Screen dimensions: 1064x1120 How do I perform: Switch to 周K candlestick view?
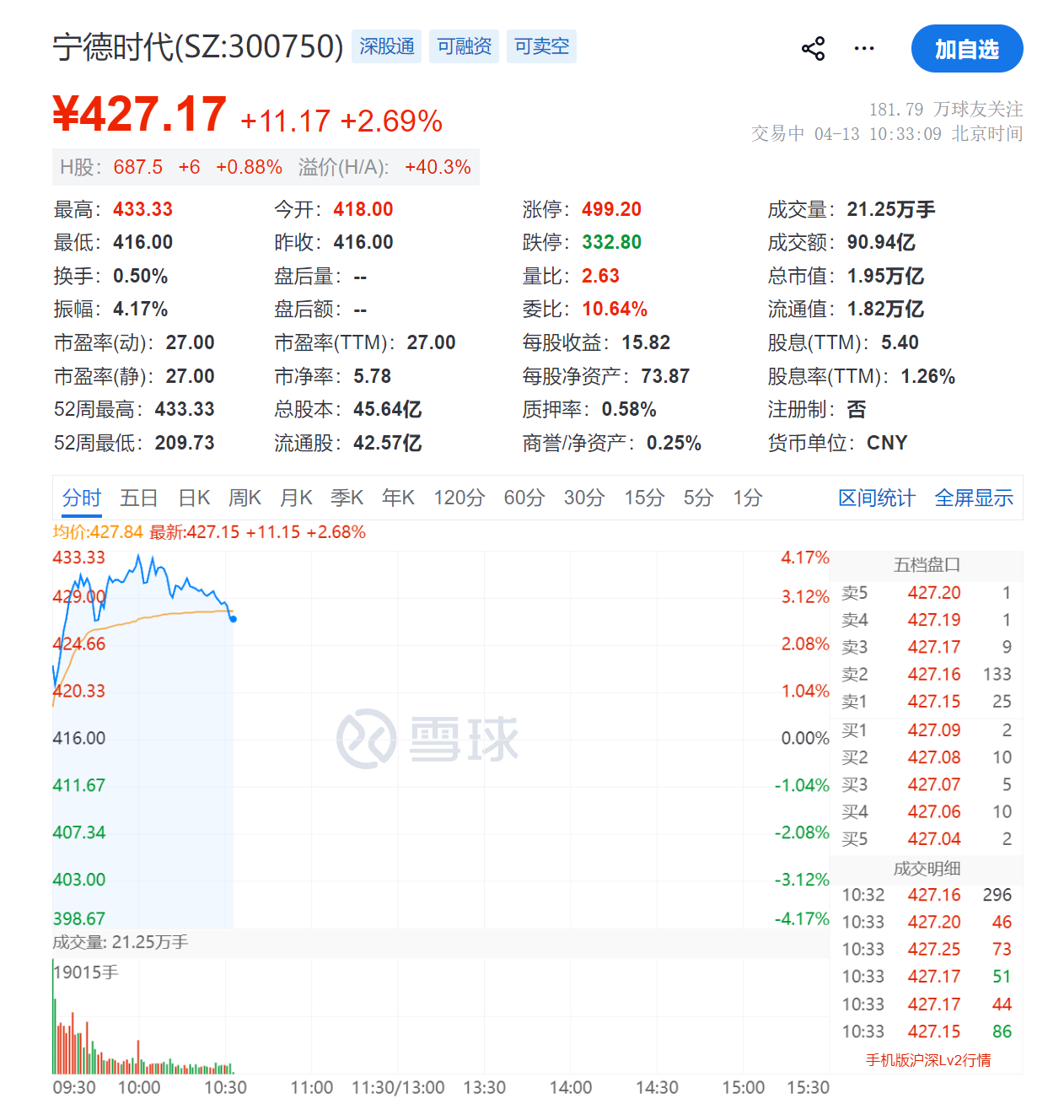click(x=245, y=498)
